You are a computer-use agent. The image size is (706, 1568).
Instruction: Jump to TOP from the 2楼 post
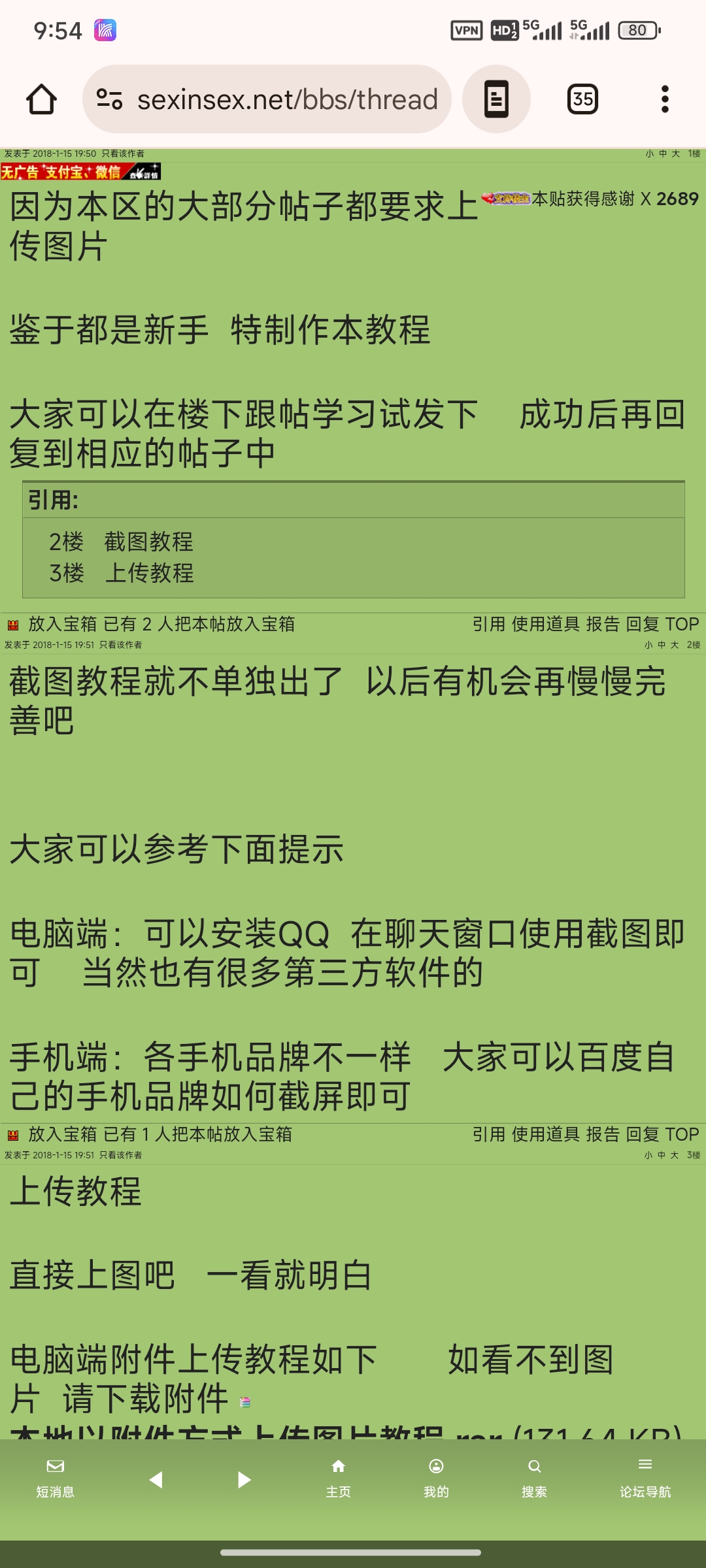point(682,1134)
